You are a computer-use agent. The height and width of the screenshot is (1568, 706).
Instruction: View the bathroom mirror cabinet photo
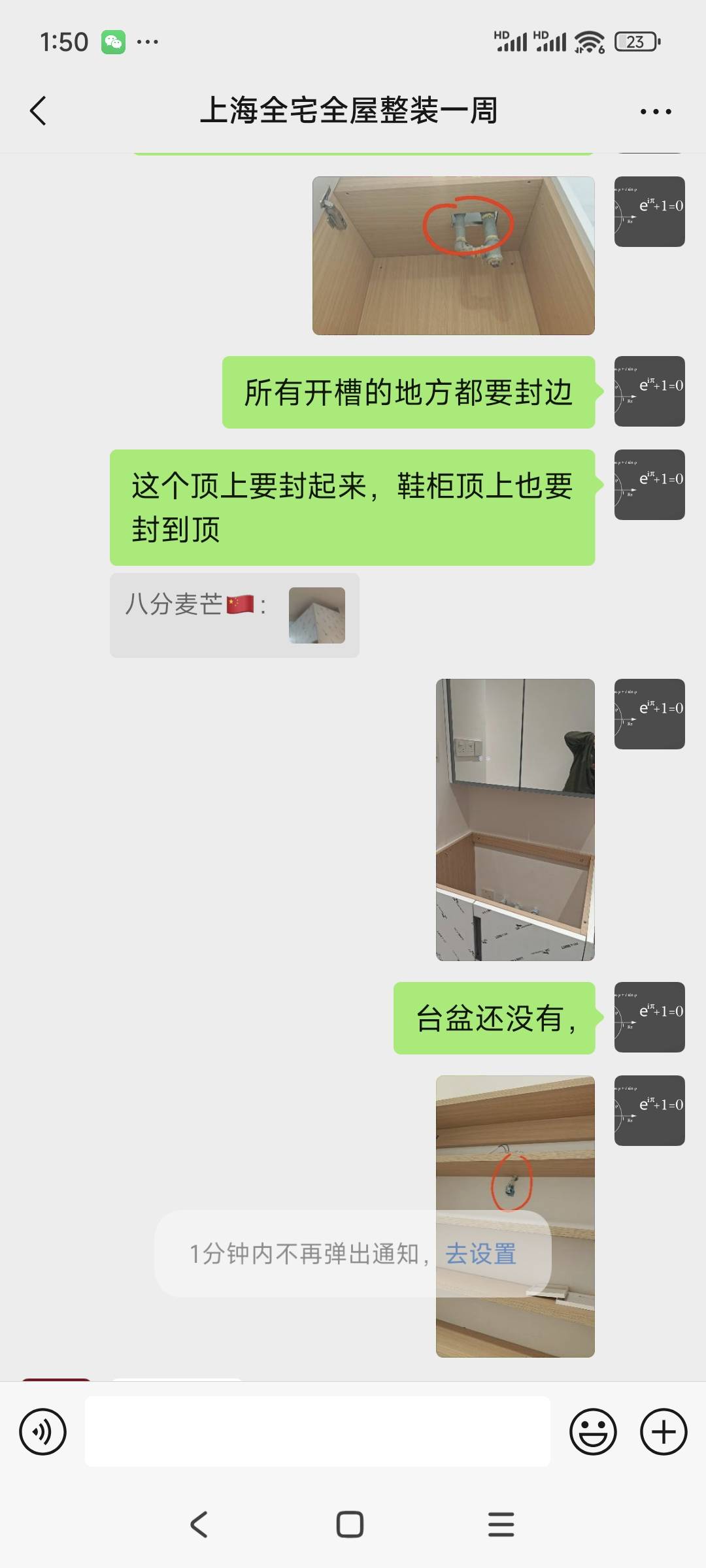click(515, 819)
